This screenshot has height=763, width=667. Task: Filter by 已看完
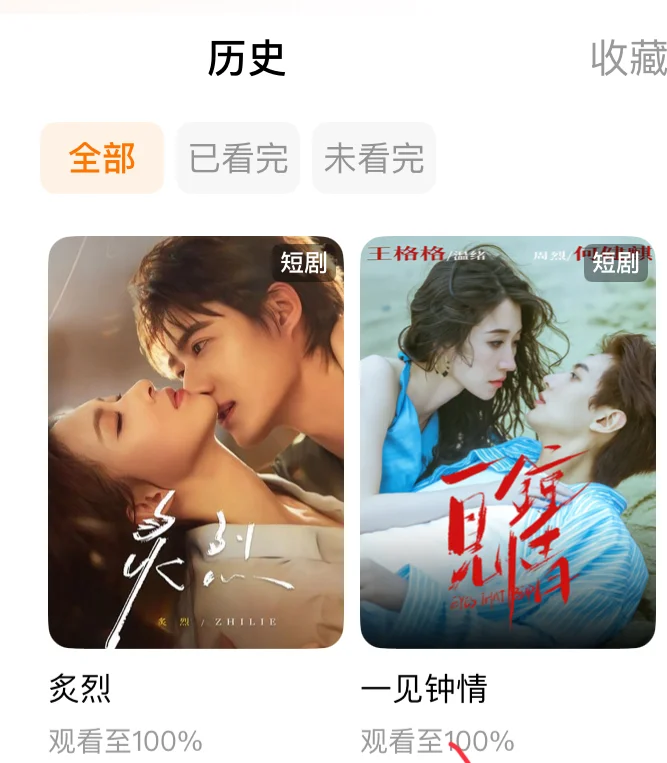238,158
